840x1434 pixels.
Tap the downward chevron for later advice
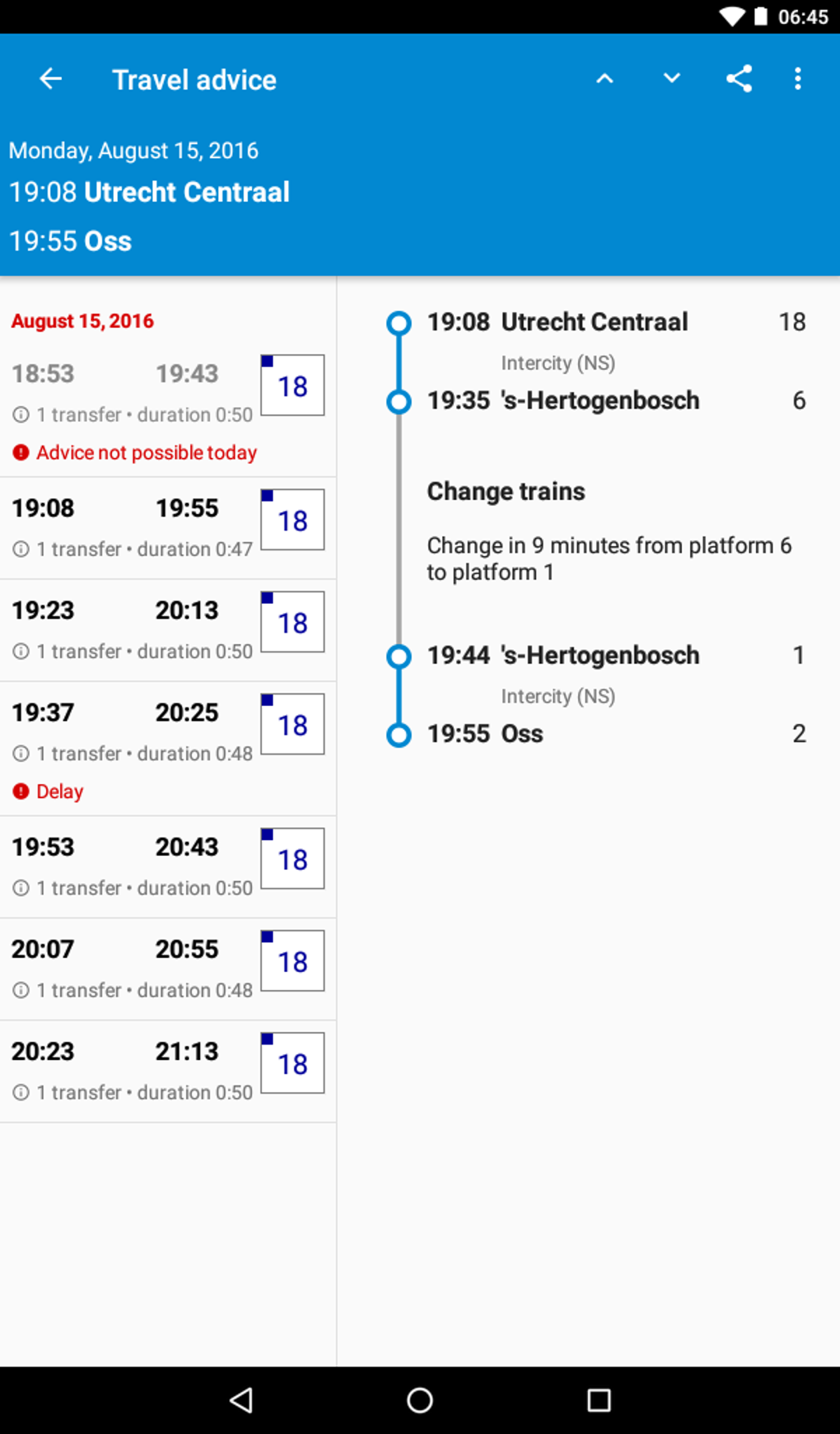pyautogui.click(x=671, y=78)
